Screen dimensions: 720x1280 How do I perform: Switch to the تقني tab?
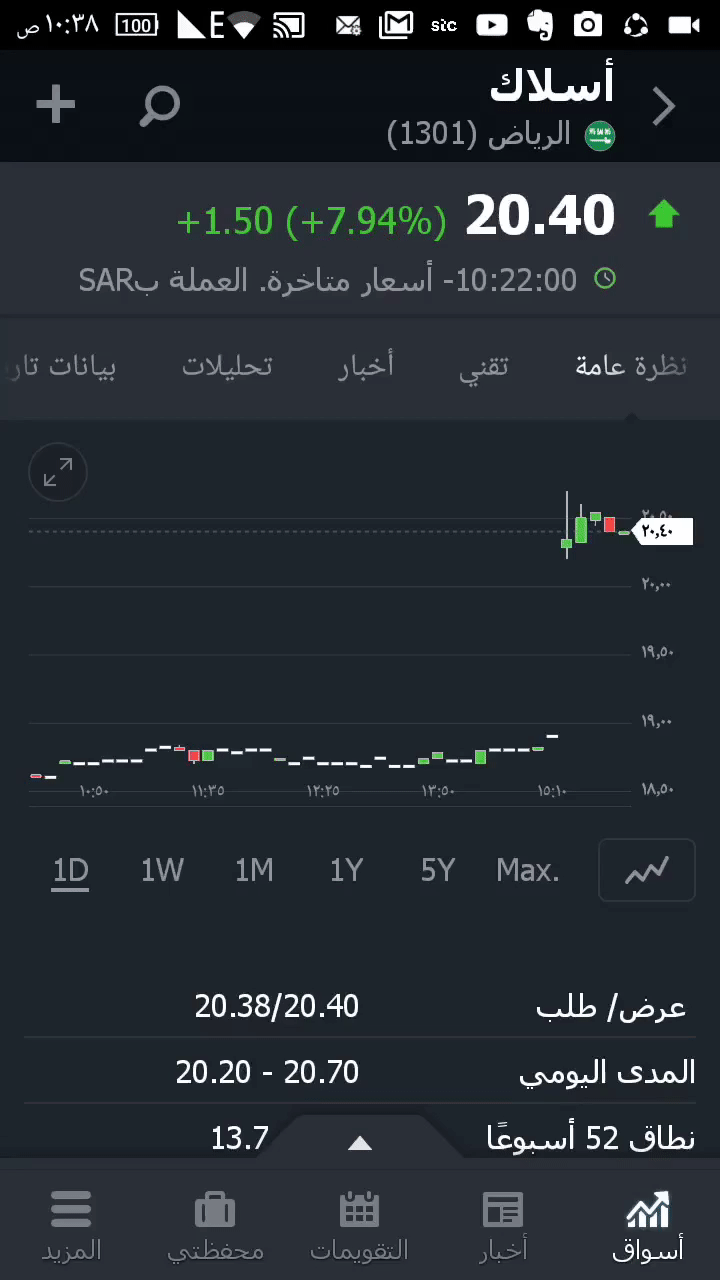click(x=484, y=366)
